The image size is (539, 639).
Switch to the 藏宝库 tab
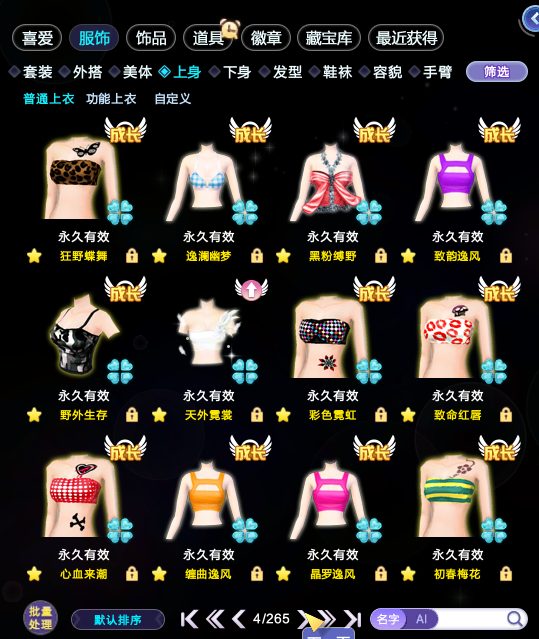329,38
